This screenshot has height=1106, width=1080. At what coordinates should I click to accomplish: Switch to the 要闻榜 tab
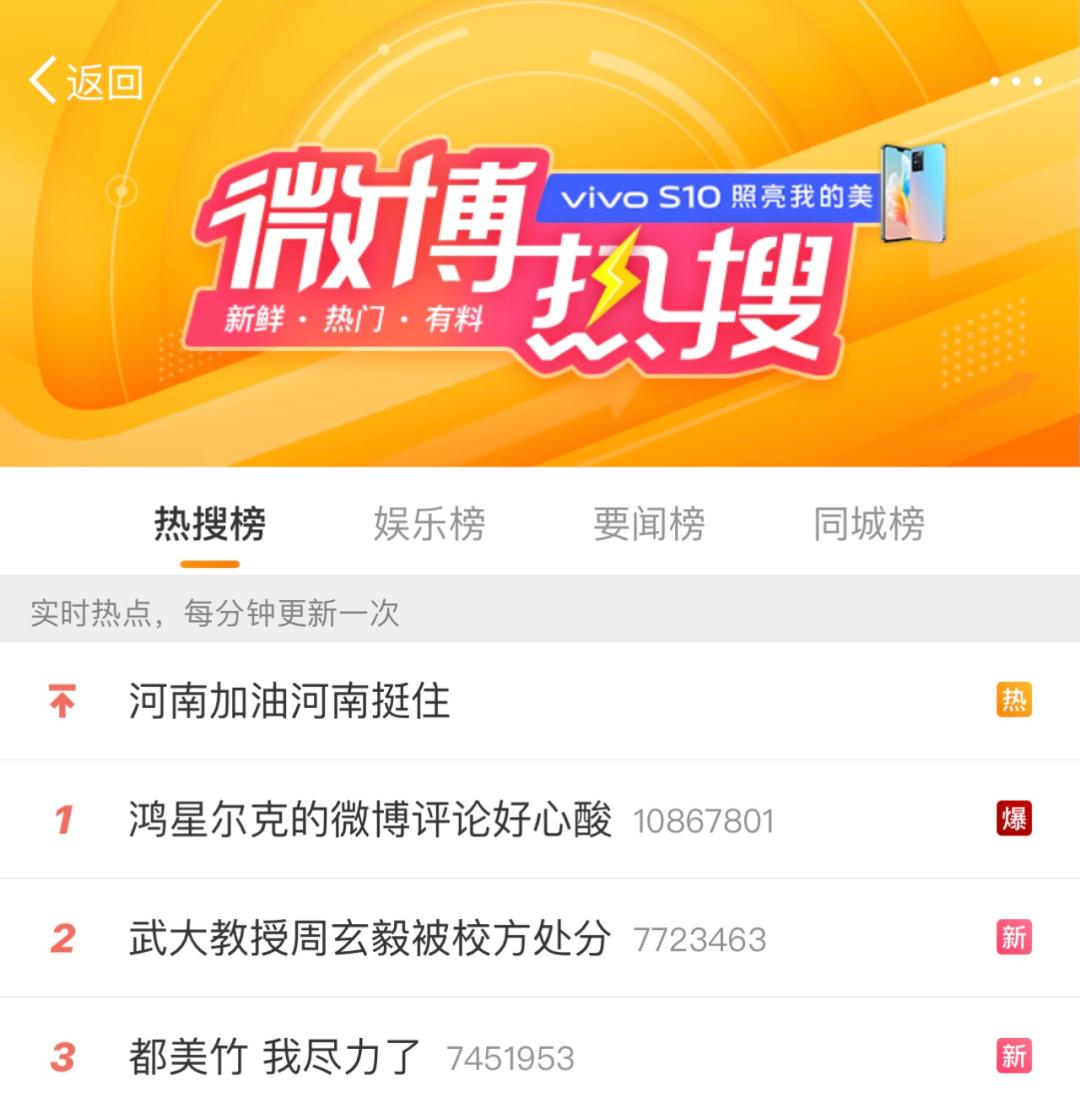click(649, 524)
